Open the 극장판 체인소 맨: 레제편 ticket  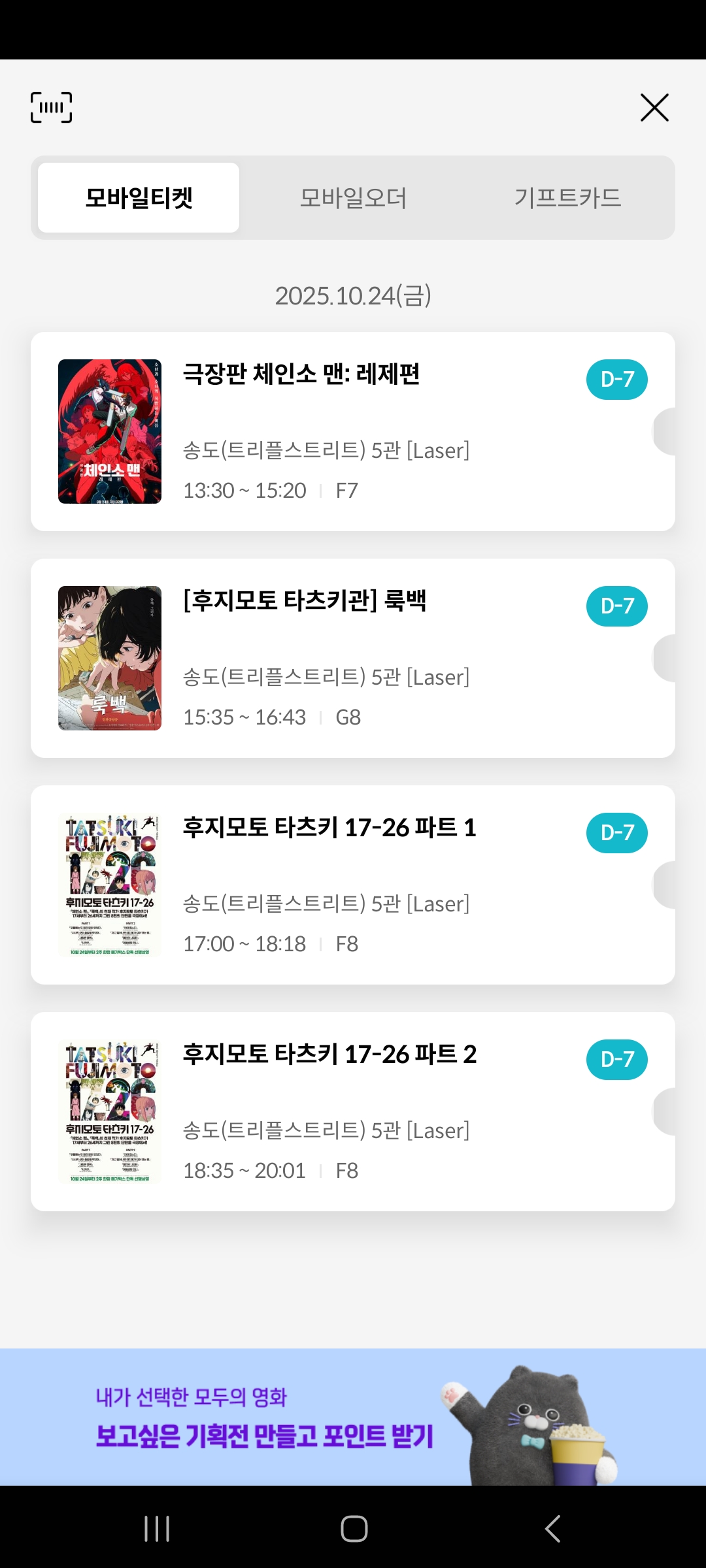click(353, 431)
